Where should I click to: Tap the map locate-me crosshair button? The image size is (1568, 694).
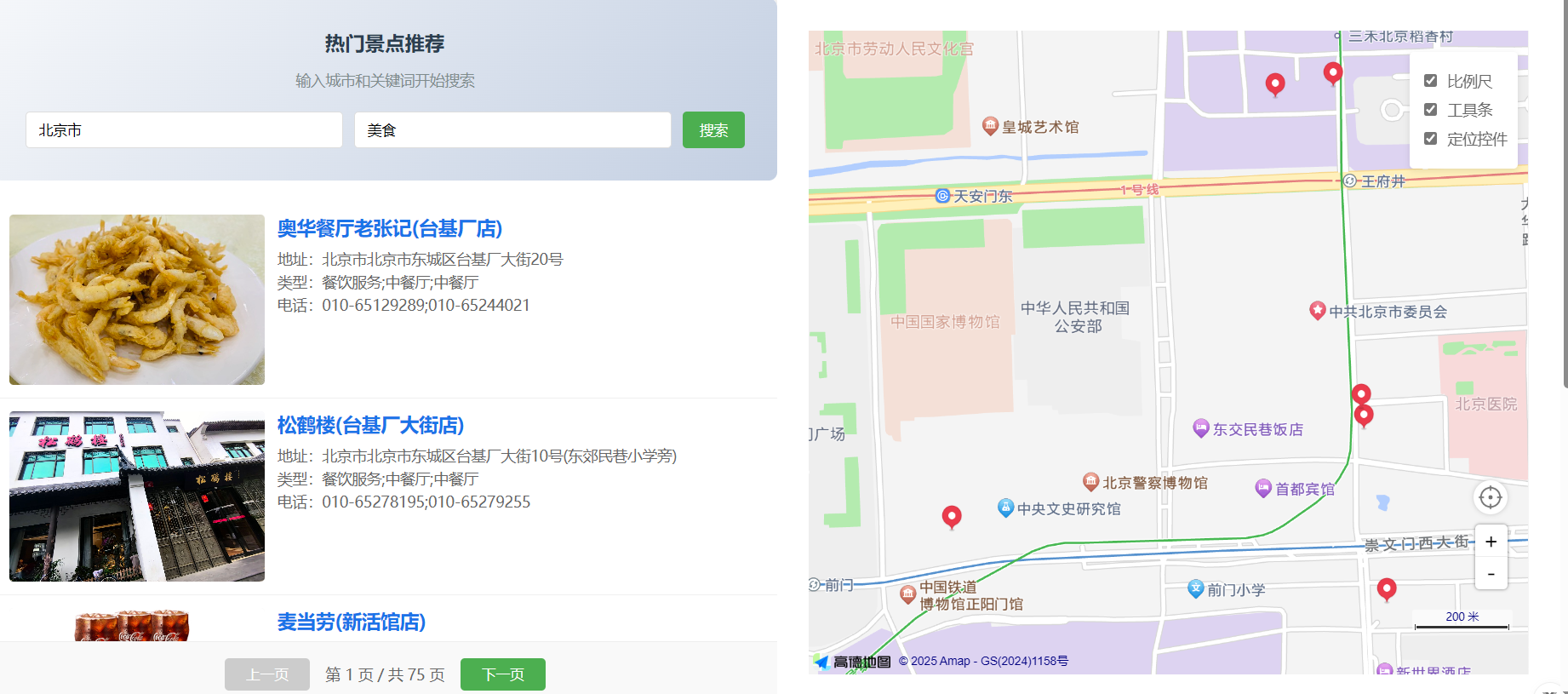tap(1490, 497)
